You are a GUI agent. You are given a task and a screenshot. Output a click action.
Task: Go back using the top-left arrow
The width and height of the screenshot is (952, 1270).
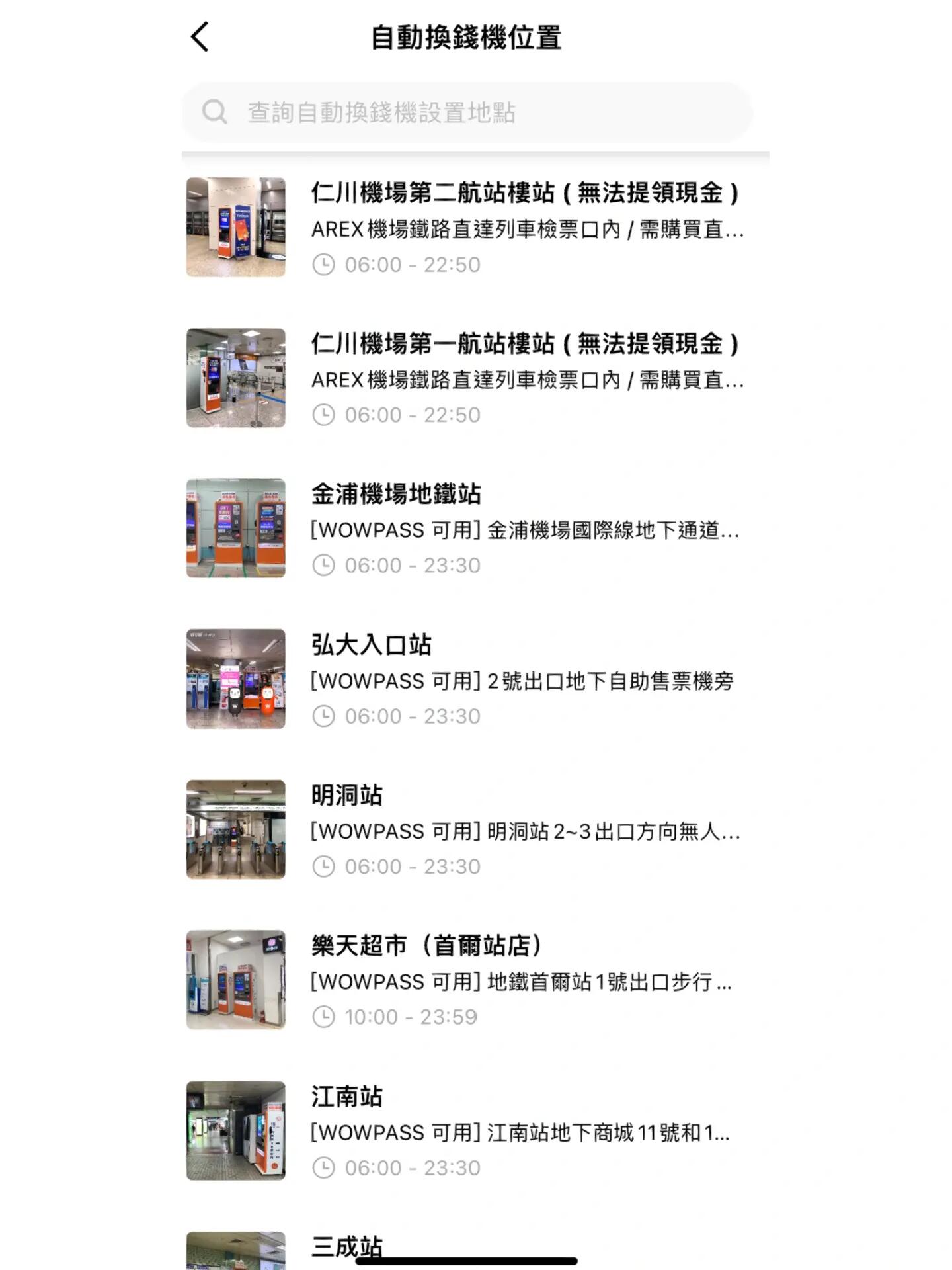pyautogui.click(x=200, y=37)
